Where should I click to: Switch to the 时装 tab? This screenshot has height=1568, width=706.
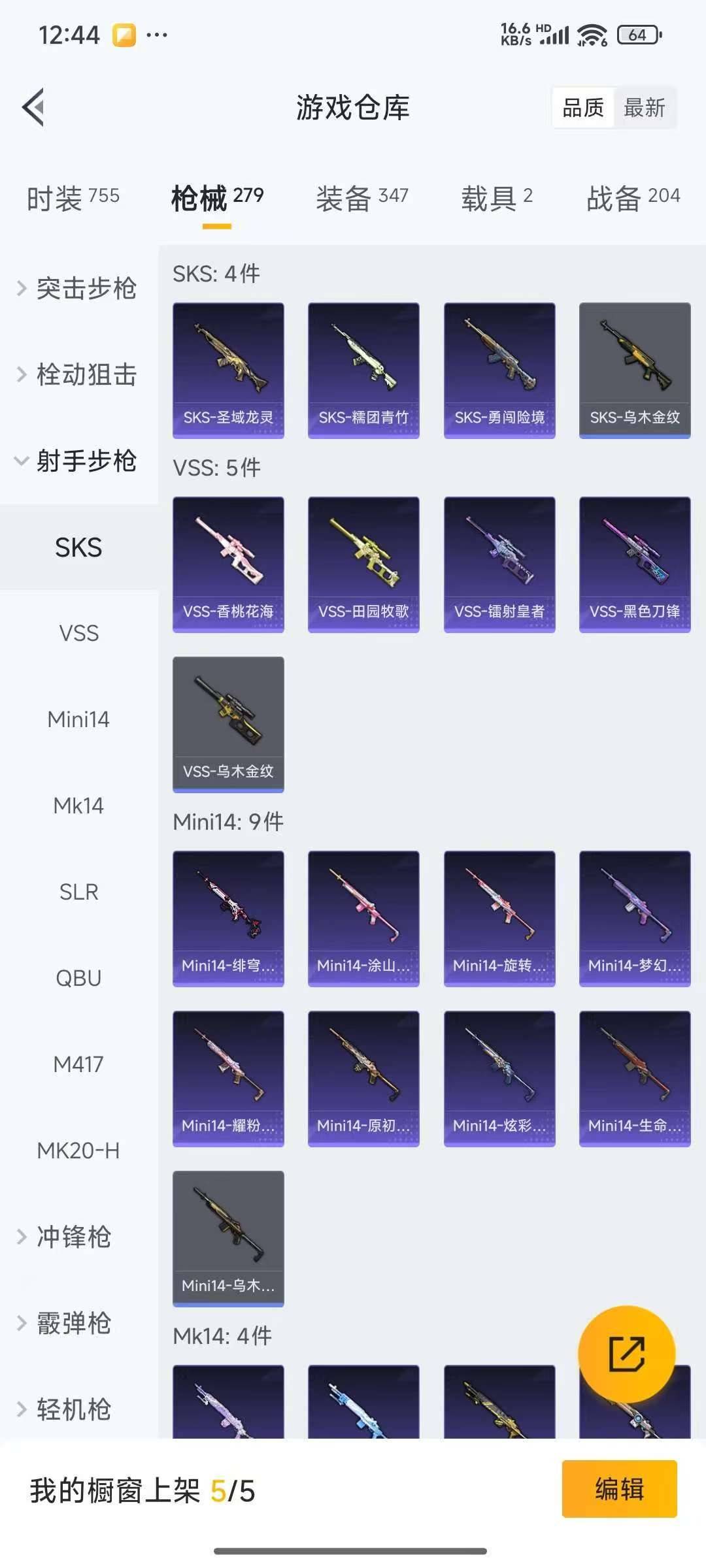[73, 198]
